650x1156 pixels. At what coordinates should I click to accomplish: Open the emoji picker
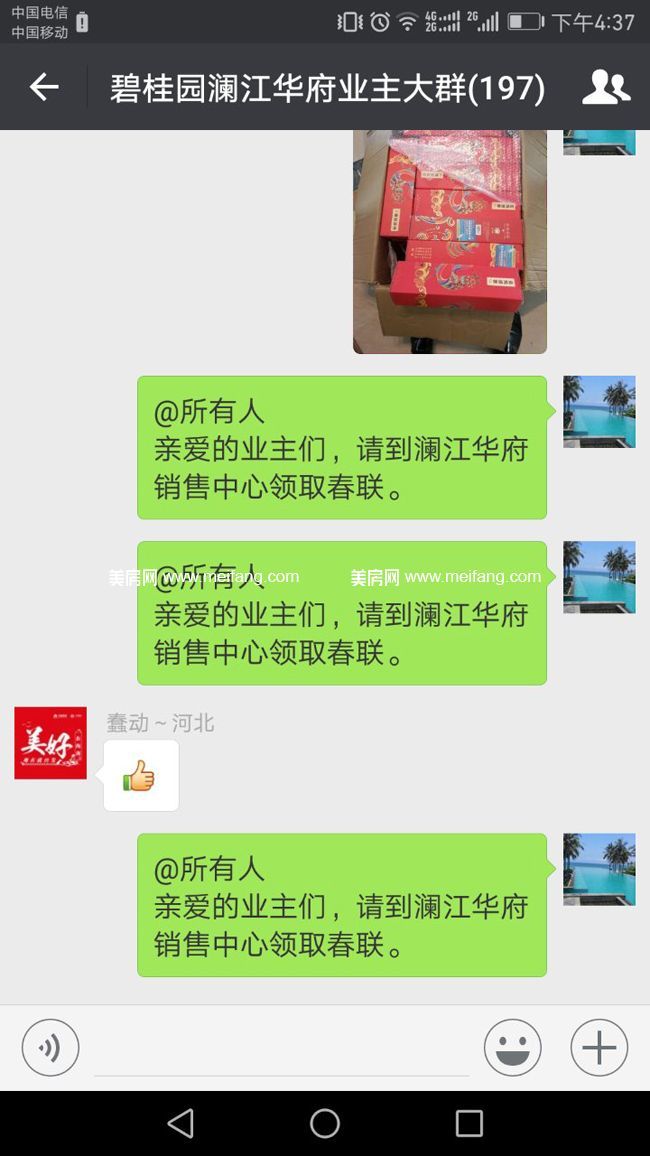[x=512, y=1047]
